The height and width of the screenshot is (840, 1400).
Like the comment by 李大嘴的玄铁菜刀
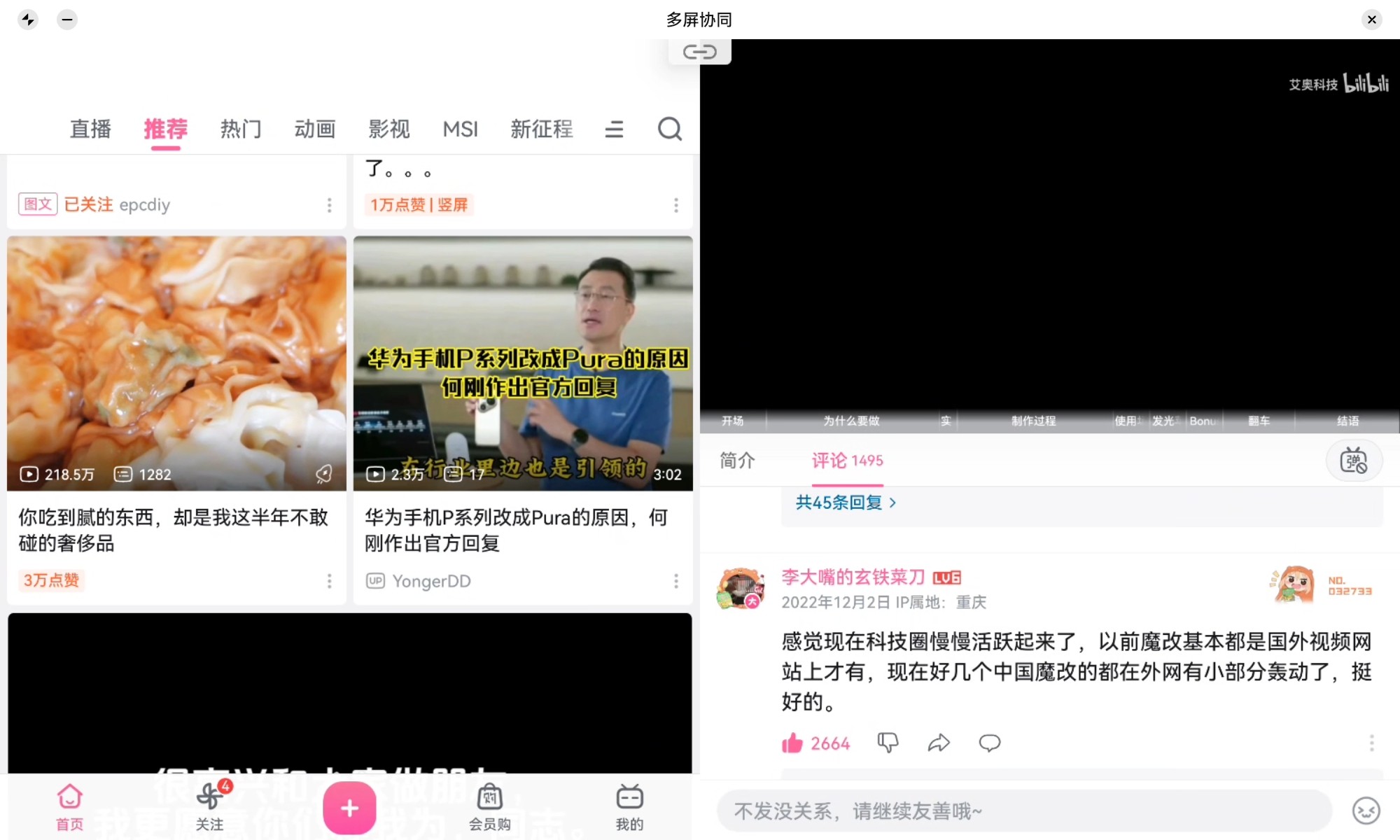coord(792,743)
